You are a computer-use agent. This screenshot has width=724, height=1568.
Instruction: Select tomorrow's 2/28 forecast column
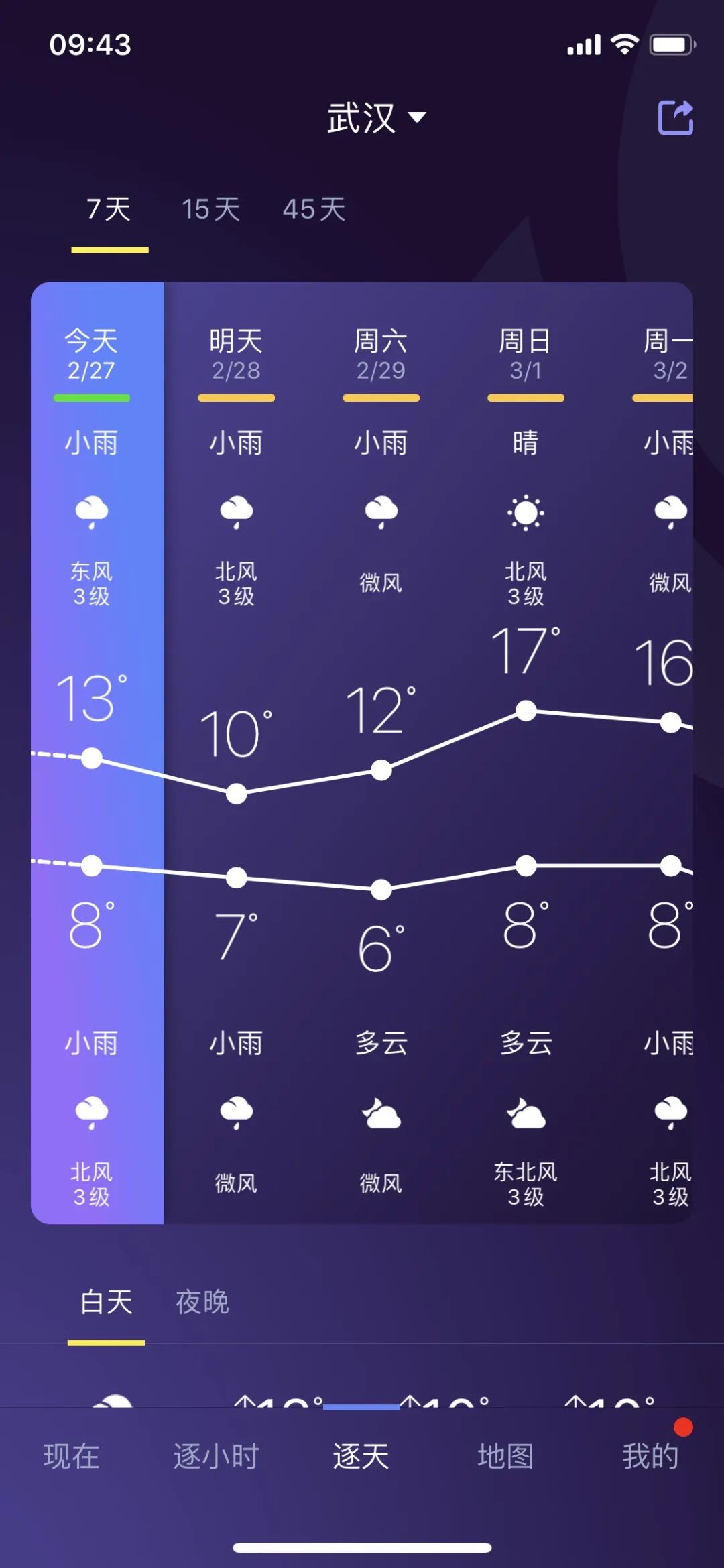click(x=236, y=355)
